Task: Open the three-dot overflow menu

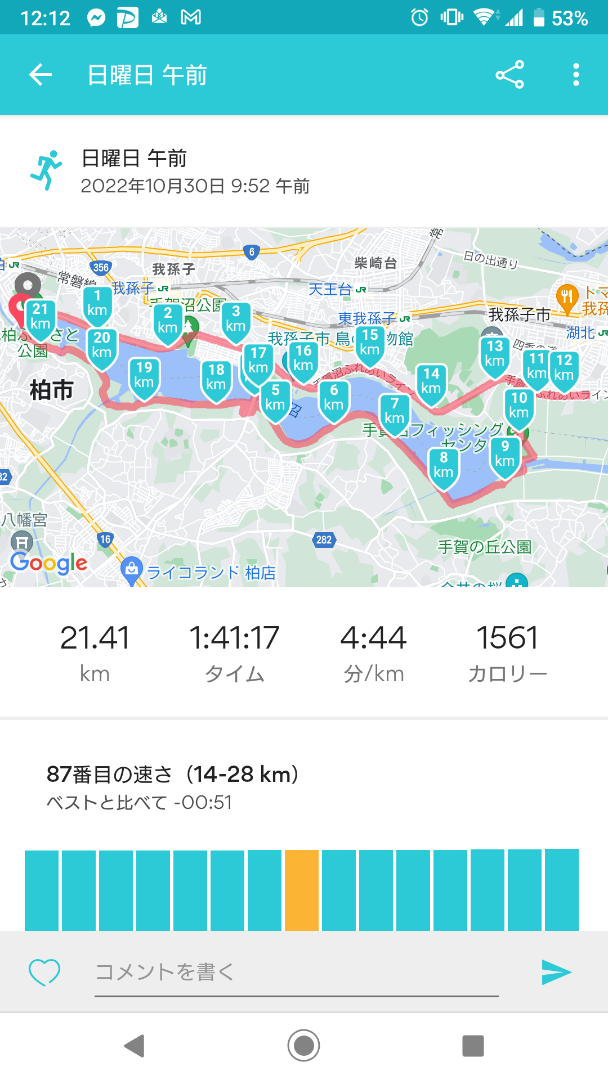Action: pos(576,75)
